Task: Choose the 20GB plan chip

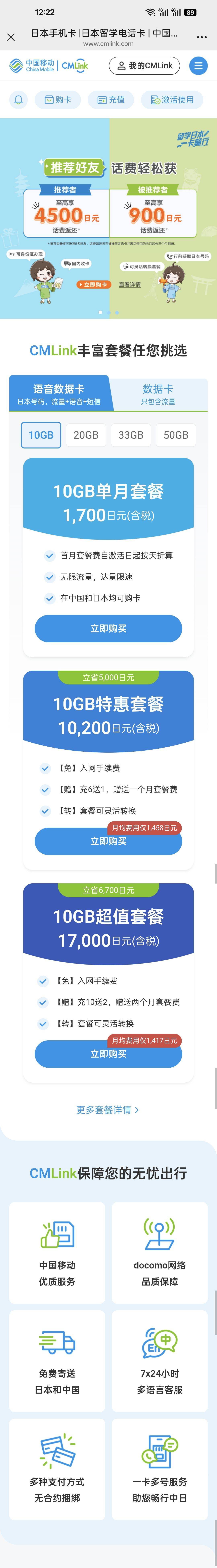Action: click(86, 435)
